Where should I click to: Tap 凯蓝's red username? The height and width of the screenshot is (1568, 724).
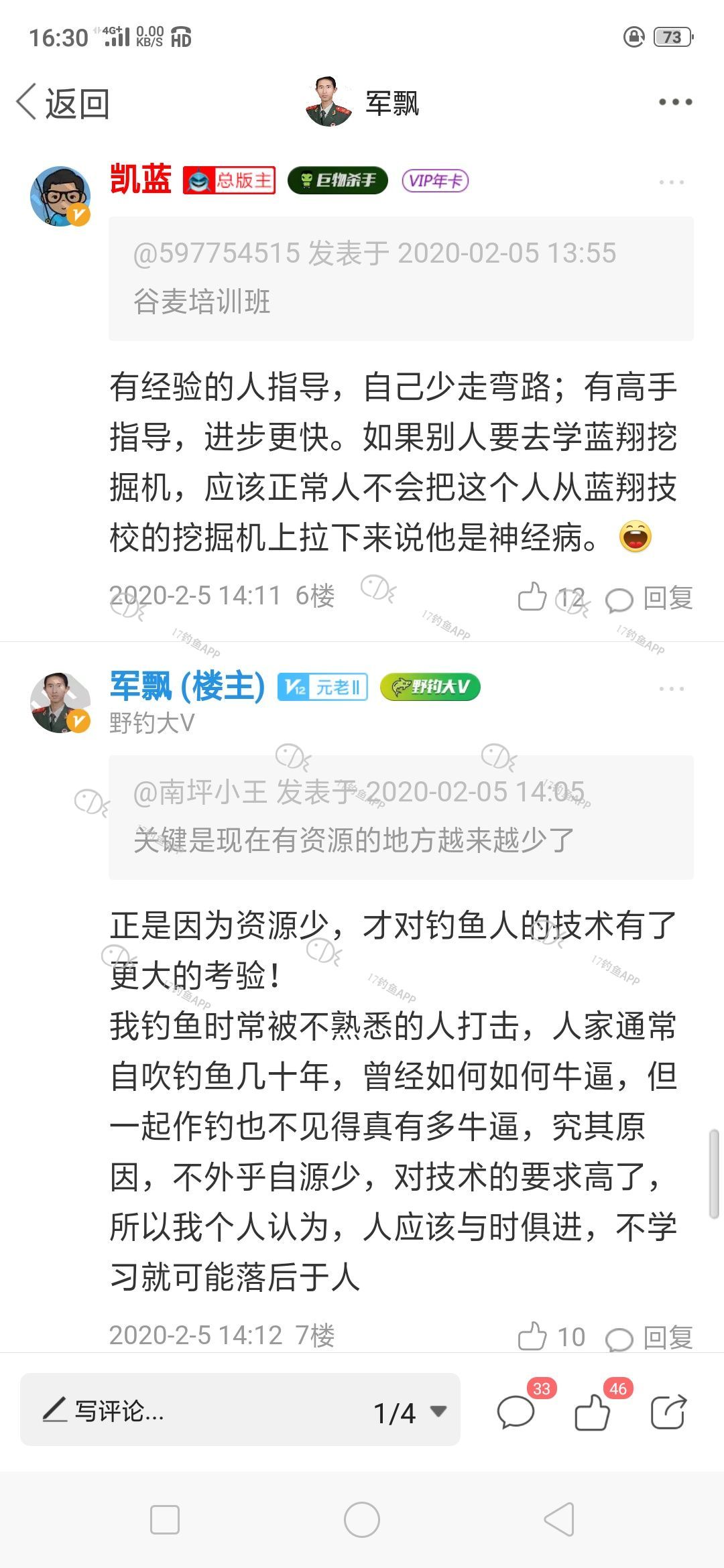tap(141, 180)
